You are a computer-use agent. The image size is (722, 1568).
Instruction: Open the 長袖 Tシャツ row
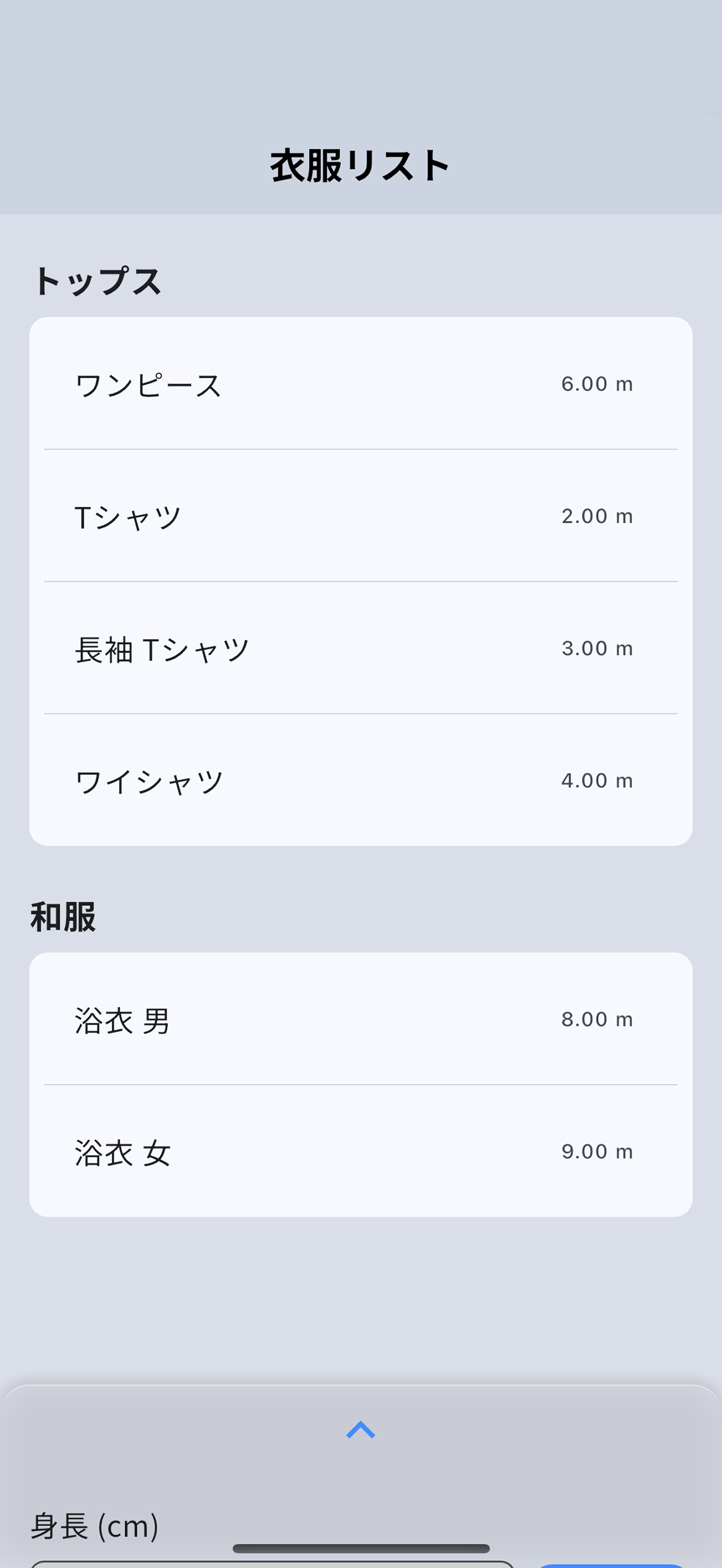[x=361, y=648]
